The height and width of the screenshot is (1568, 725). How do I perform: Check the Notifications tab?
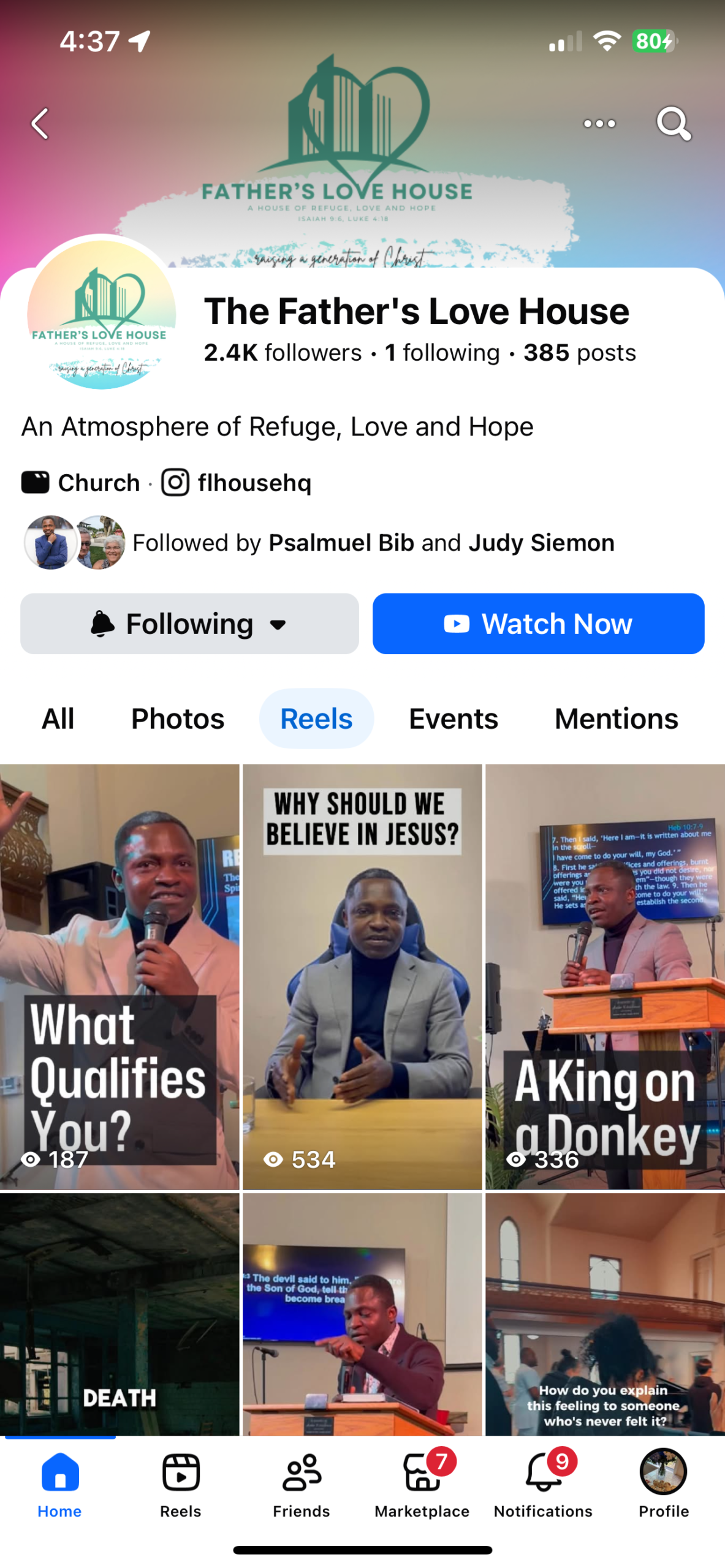[x=543, y=1483]
